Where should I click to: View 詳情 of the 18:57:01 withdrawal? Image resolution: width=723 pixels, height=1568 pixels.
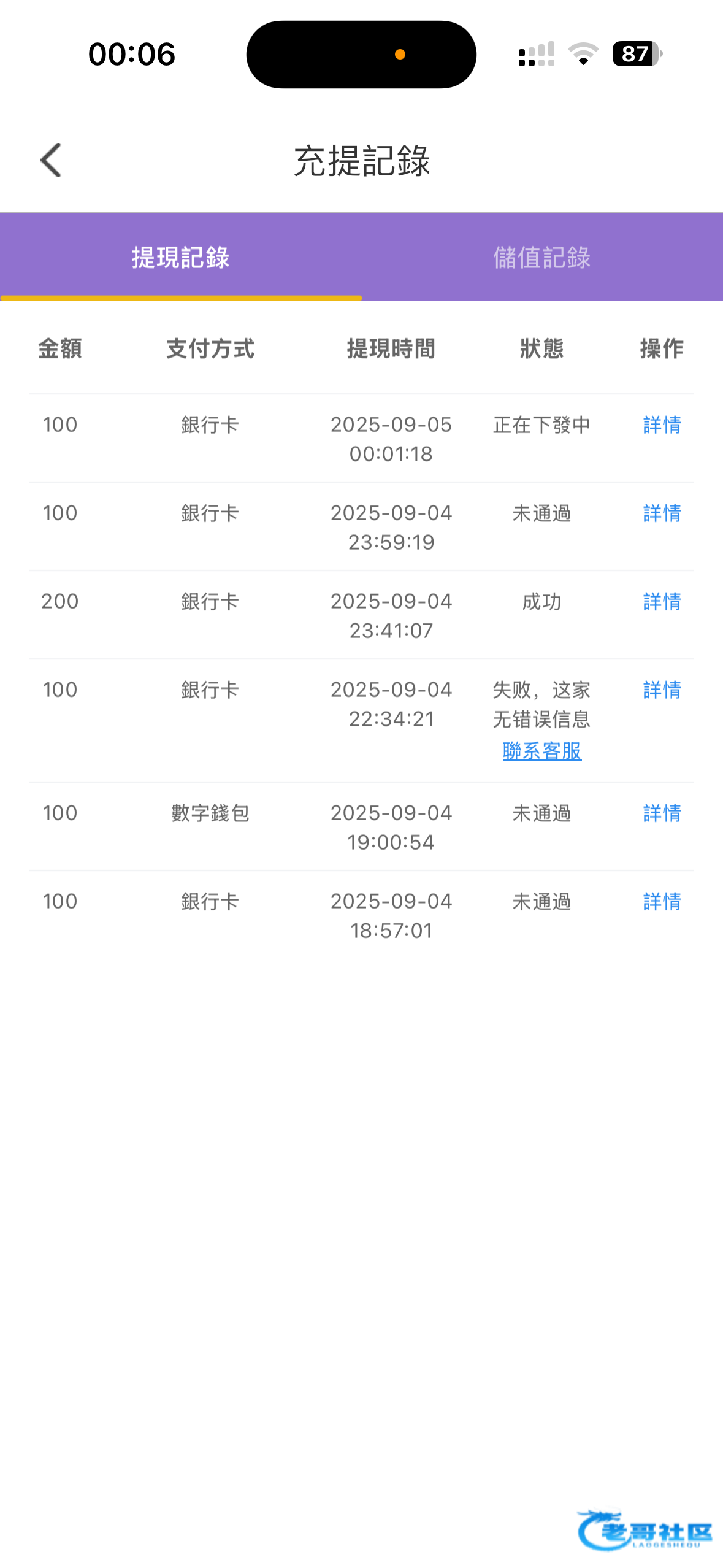(x=662, y=901)
